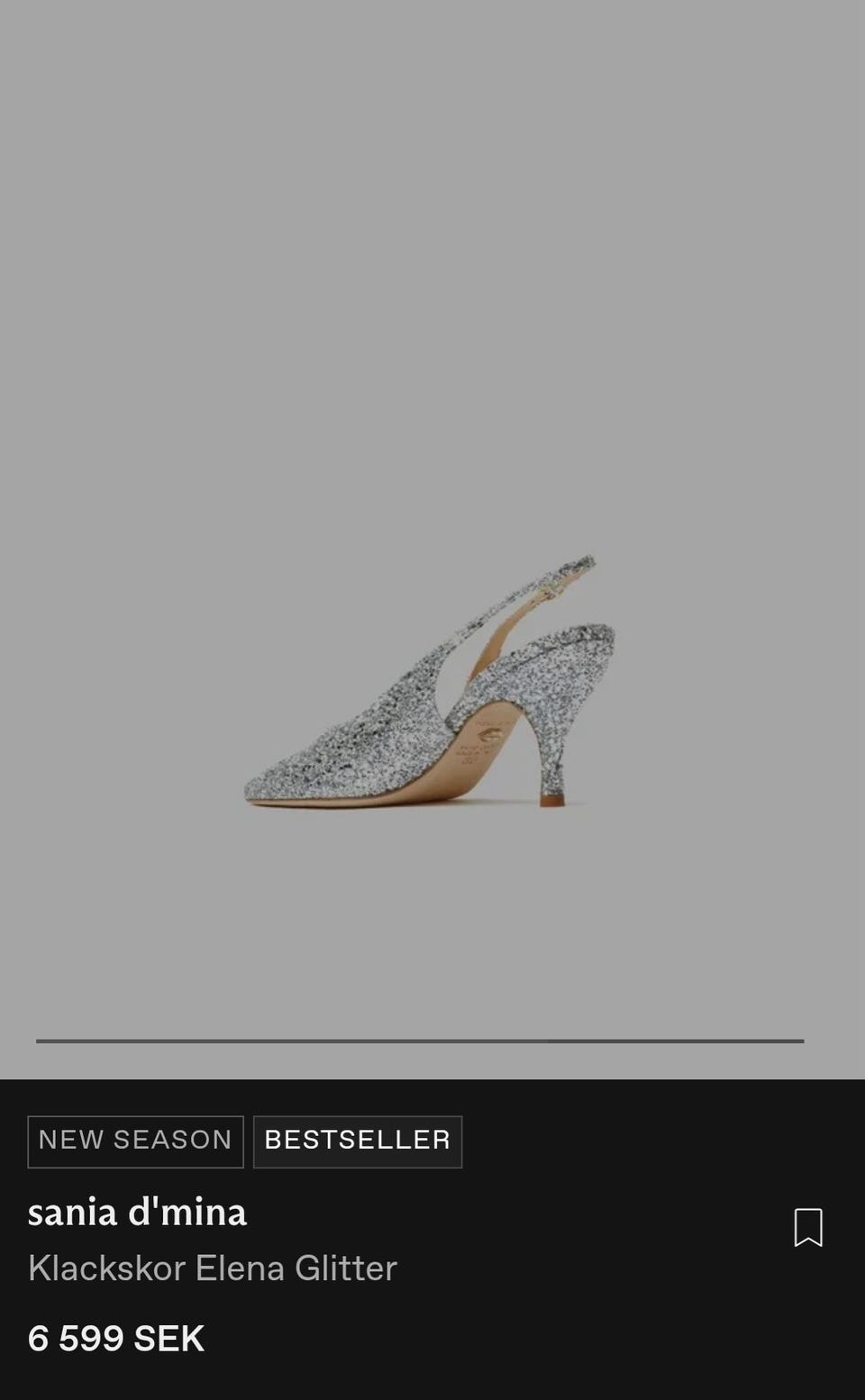Bookmark the Elena Glitter heels
This screenshot has height=1400, width=865.
808,1227
